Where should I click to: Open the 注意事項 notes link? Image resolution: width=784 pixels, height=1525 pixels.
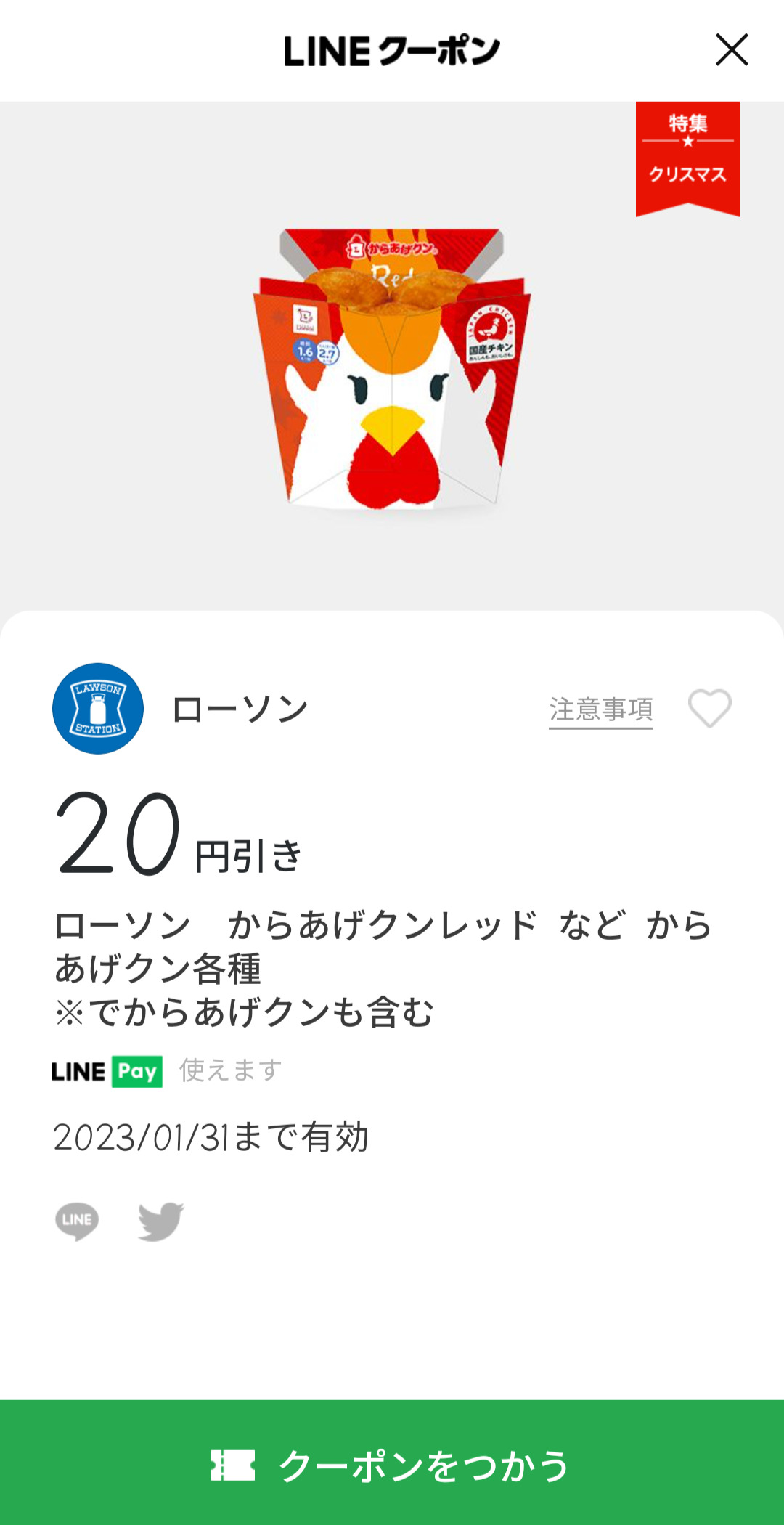click(601, 709)
